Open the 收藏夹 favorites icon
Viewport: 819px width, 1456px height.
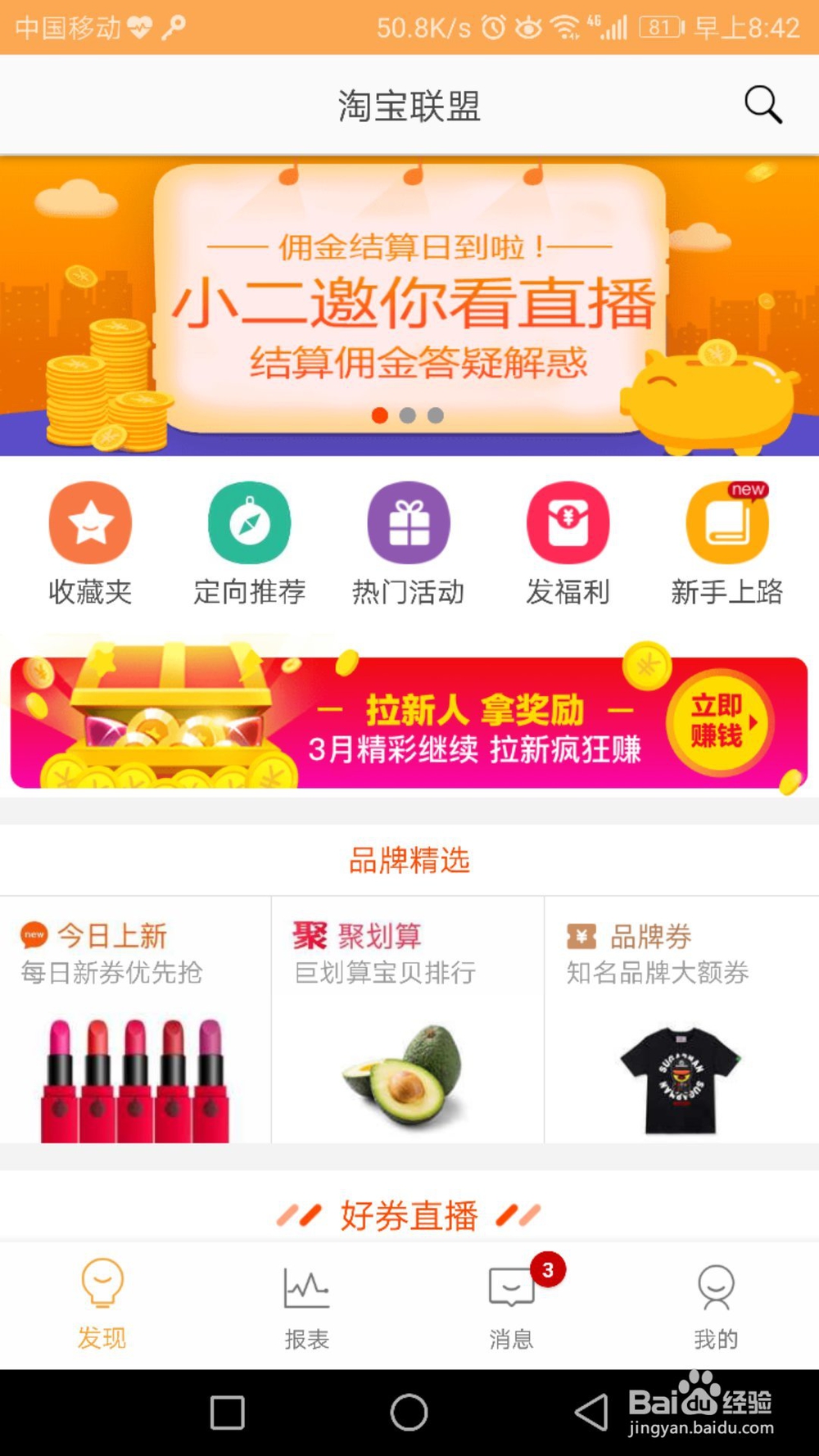pyautogui.click(x=90, y=524)
